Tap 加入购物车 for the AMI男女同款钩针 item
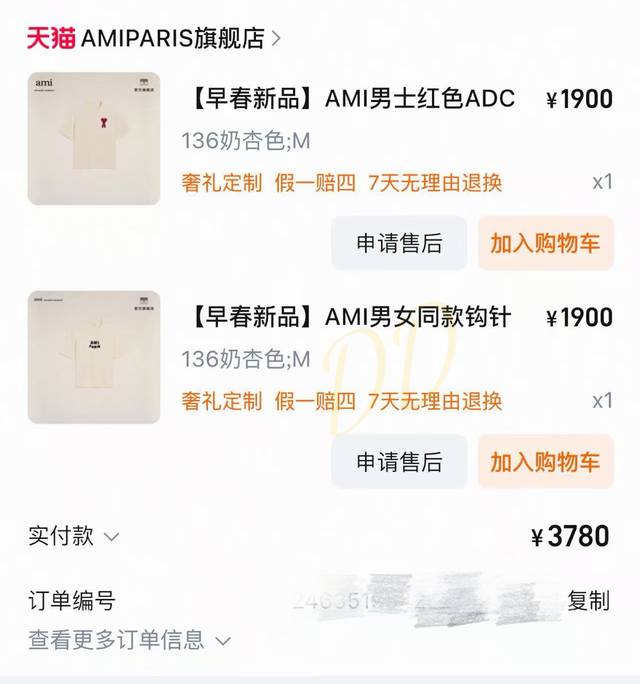 coord(545,462)
